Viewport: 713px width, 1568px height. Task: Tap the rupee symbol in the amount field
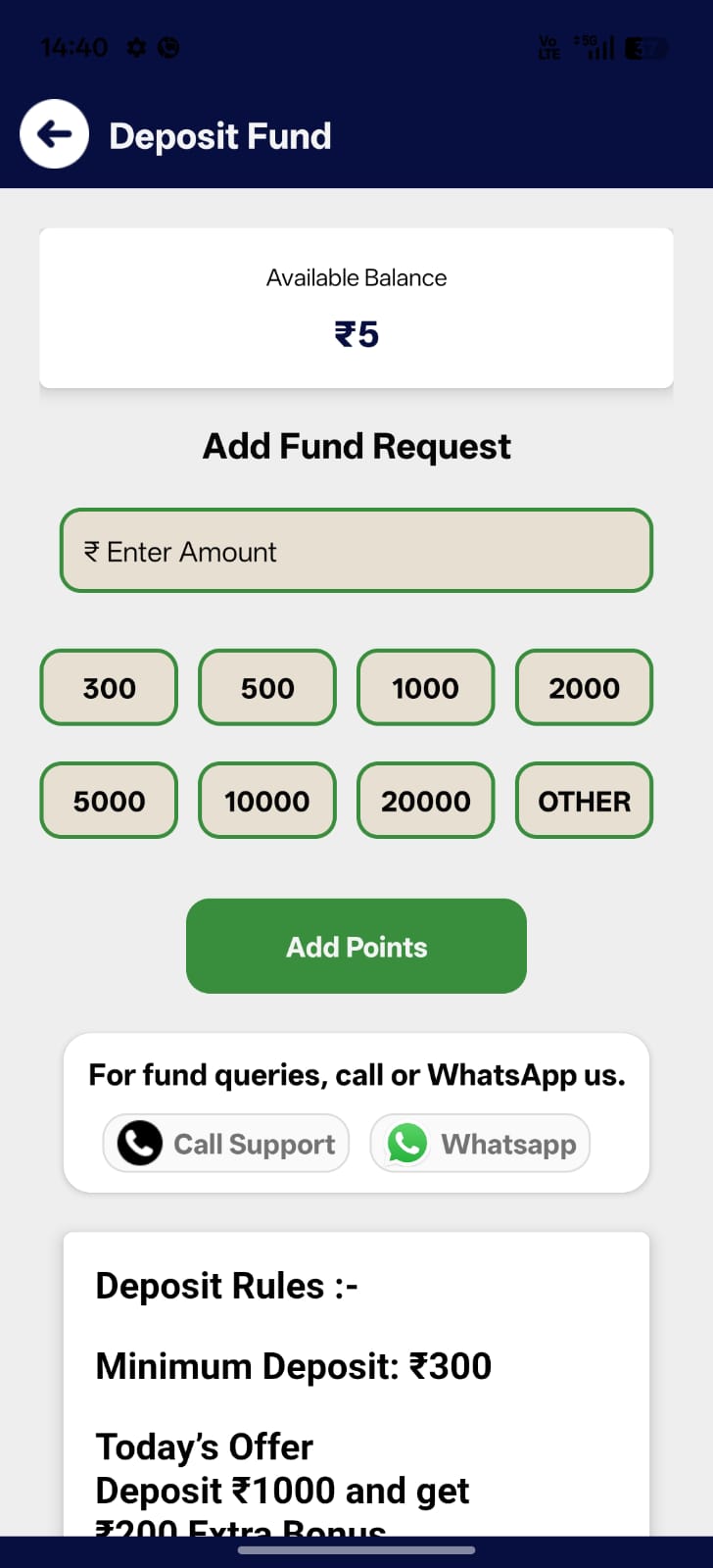[x=93, y=552]
